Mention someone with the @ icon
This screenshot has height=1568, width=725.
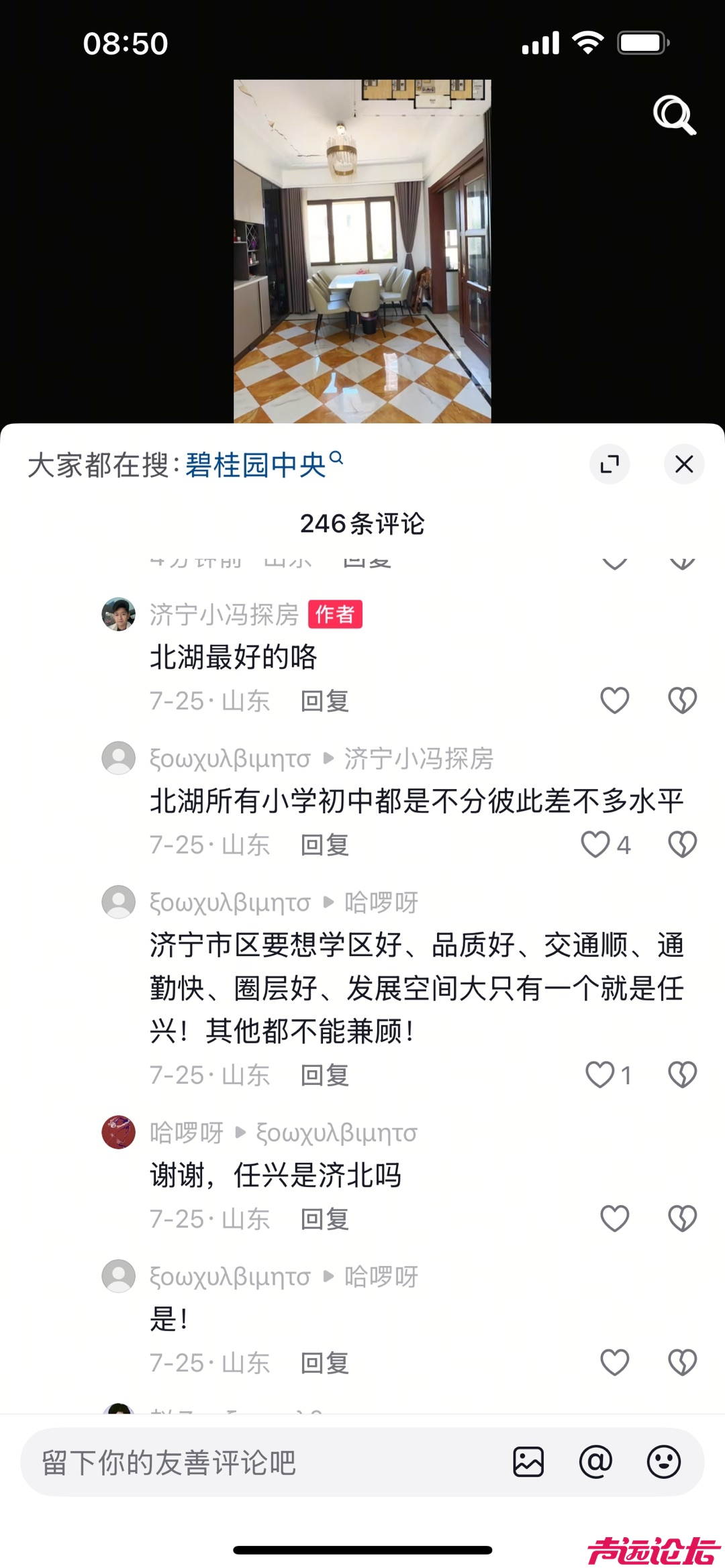point(595,1463)
